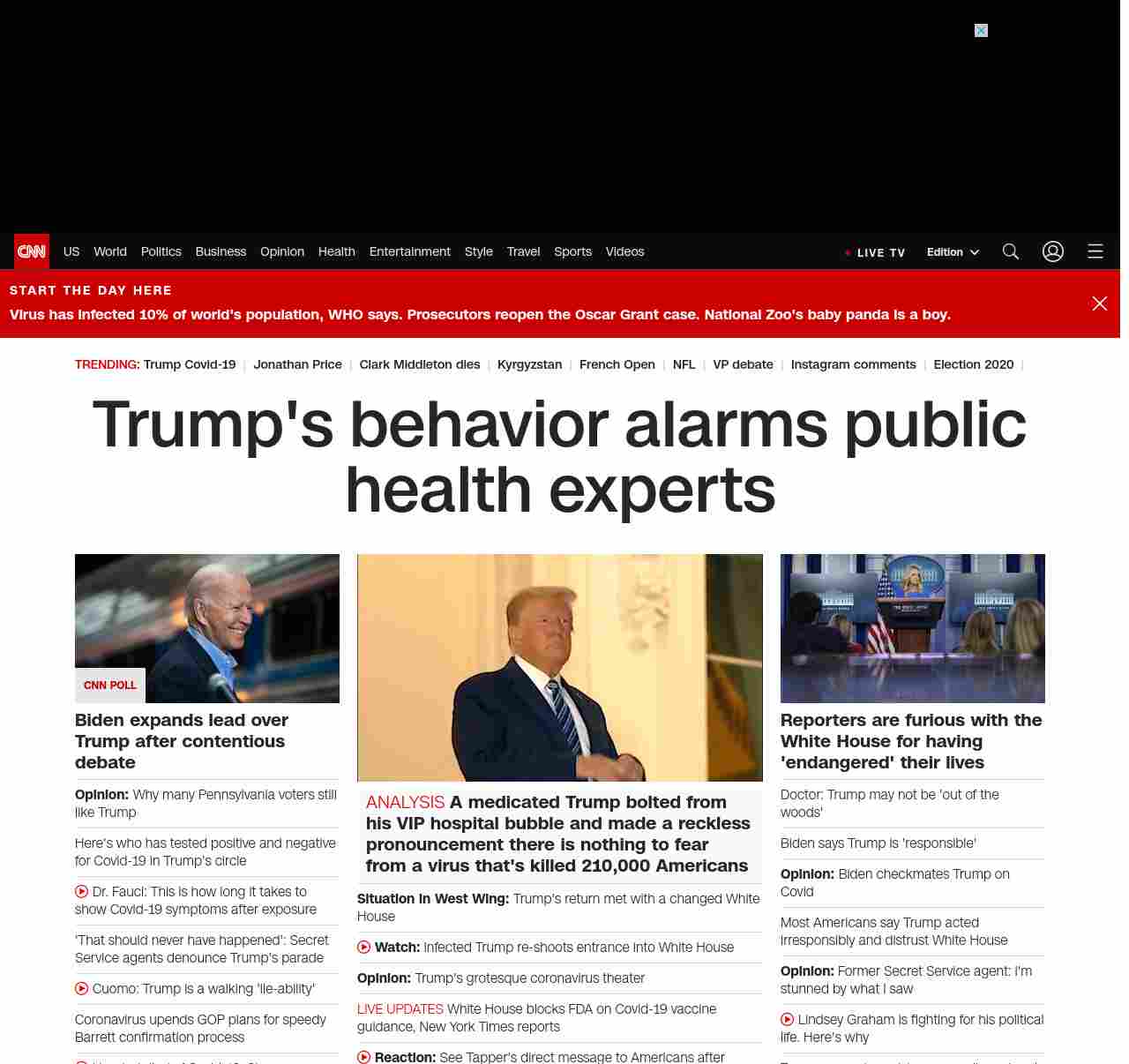Expand the Edition dropdown
This screenshot has height=1064, width=1129.
coord(953,252)
